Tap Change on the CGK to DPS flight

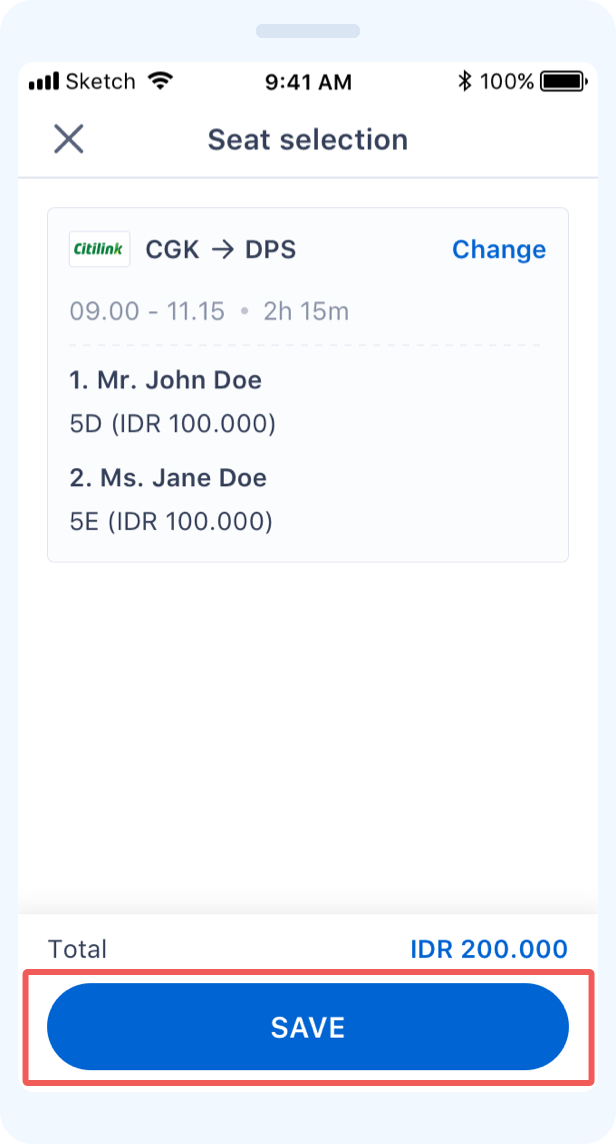[x=498, y=250]
